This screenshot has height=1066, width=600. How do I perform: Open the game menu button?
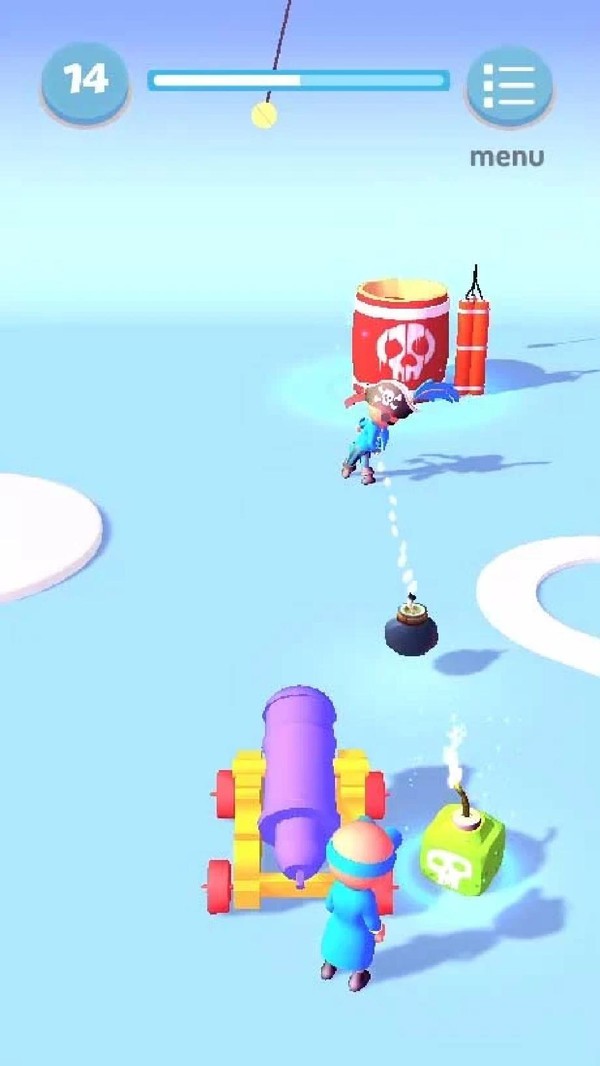click(x=508, y=86)
